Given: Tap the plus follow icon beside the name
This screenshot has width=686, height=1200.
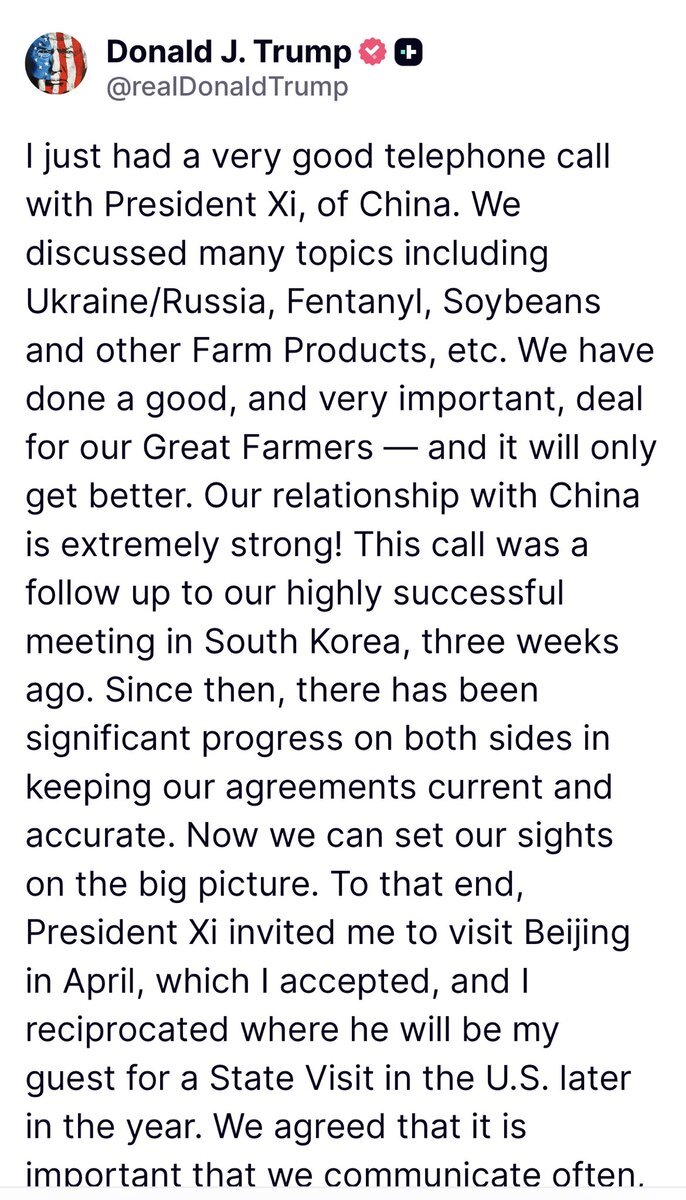Looking at the screenshot, I should [x=408, y=52].
